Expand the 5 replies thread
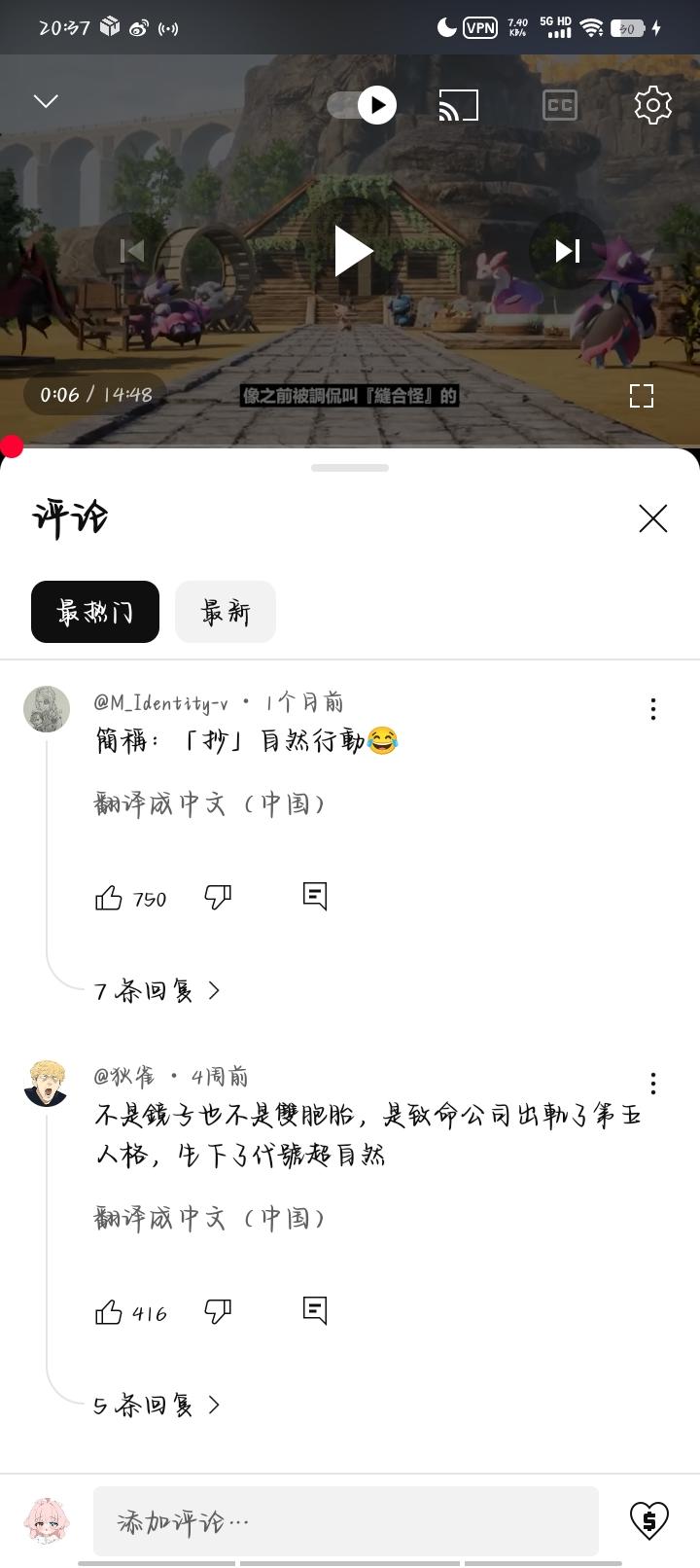The image size is (700, 1568). (157, 1406)
